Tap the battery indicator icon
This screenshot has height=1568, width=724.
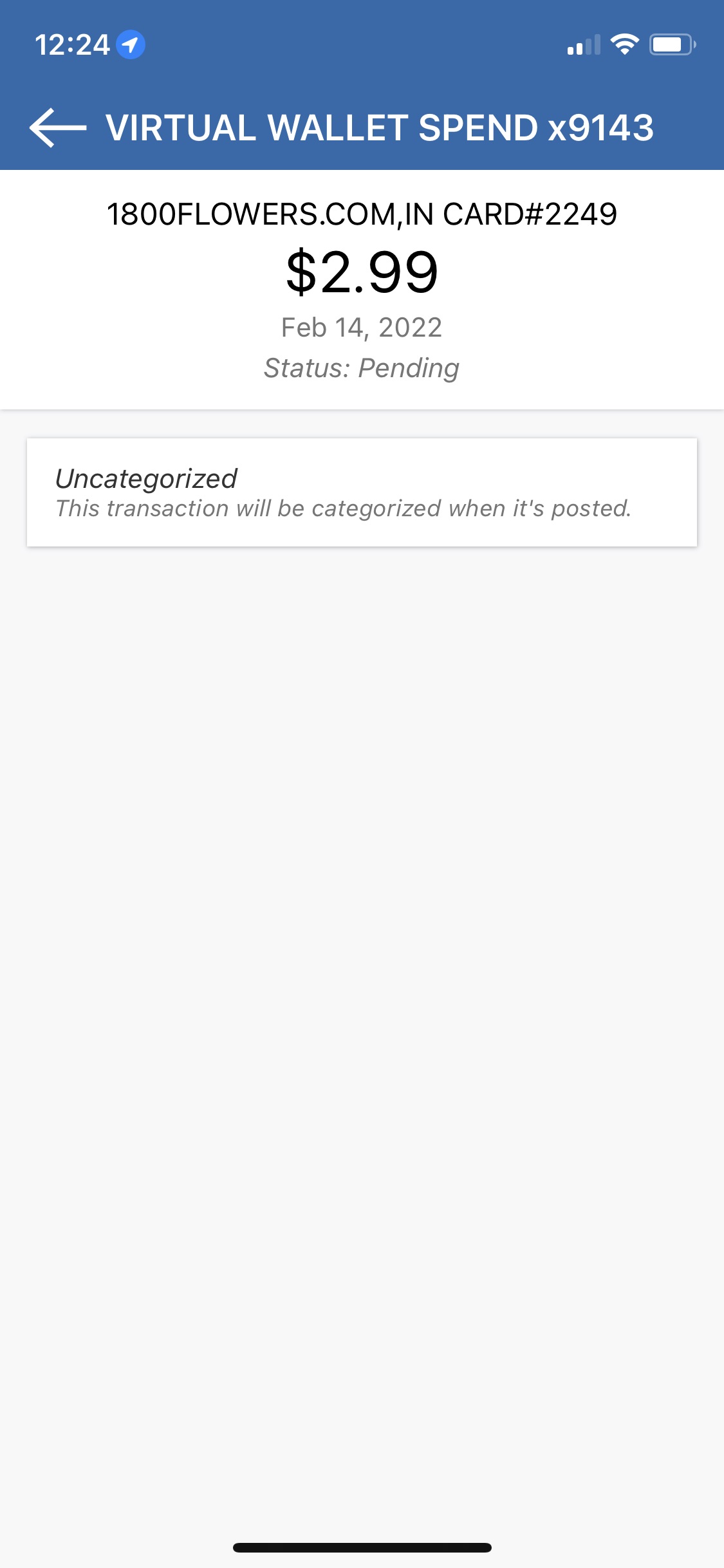[x=669, y=43]
